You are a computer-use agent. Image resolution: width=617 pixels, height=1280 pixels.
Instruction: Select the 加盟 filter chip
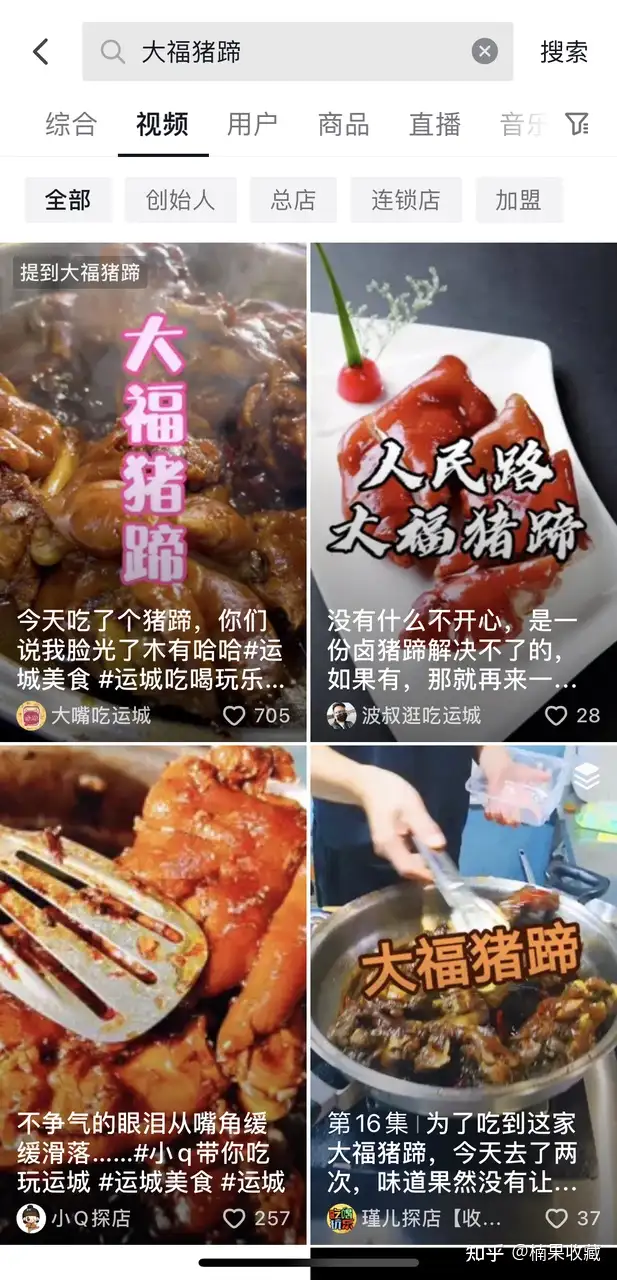518,200
